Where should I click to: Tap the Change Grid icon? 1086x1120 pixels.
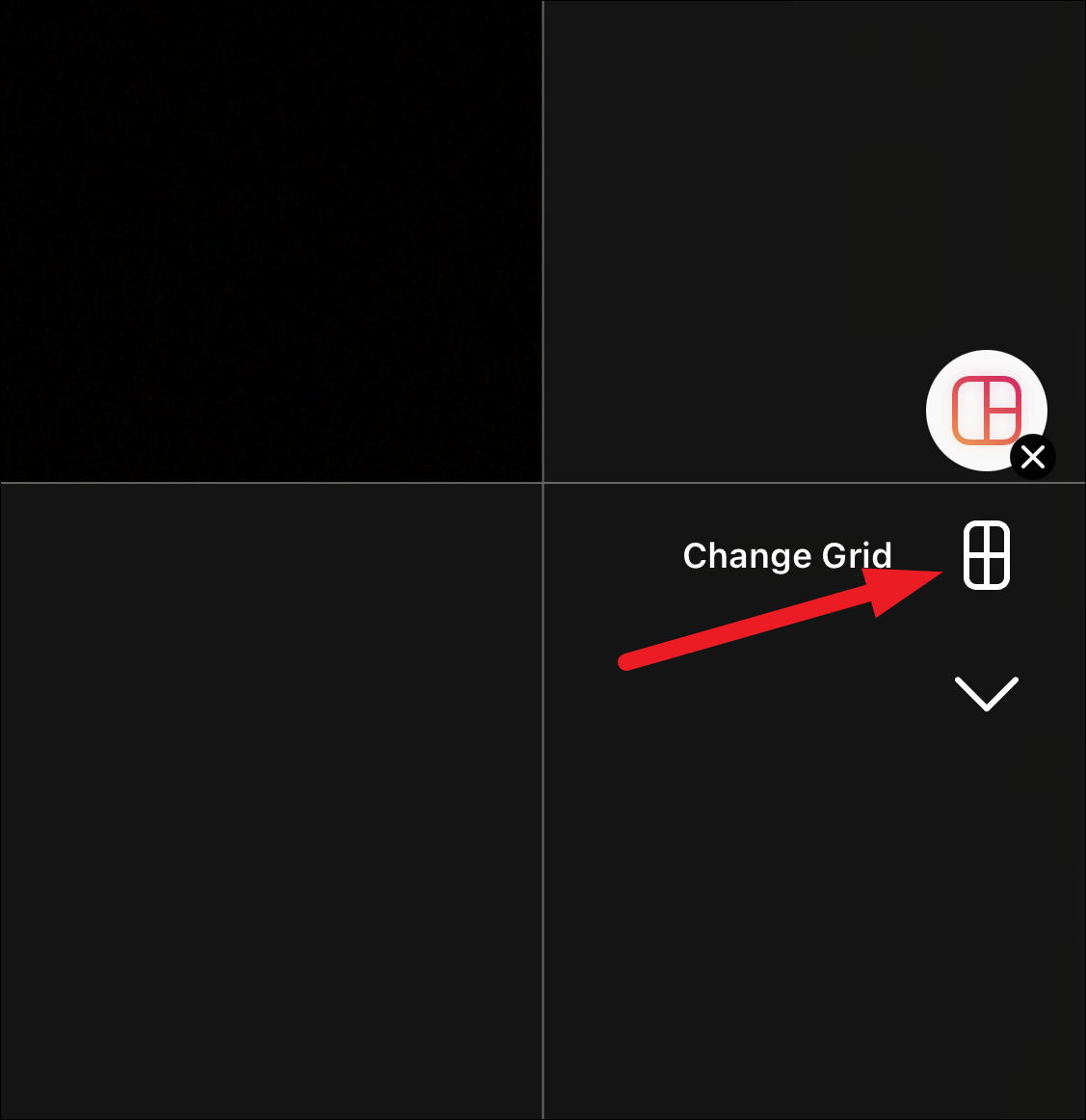986,555
